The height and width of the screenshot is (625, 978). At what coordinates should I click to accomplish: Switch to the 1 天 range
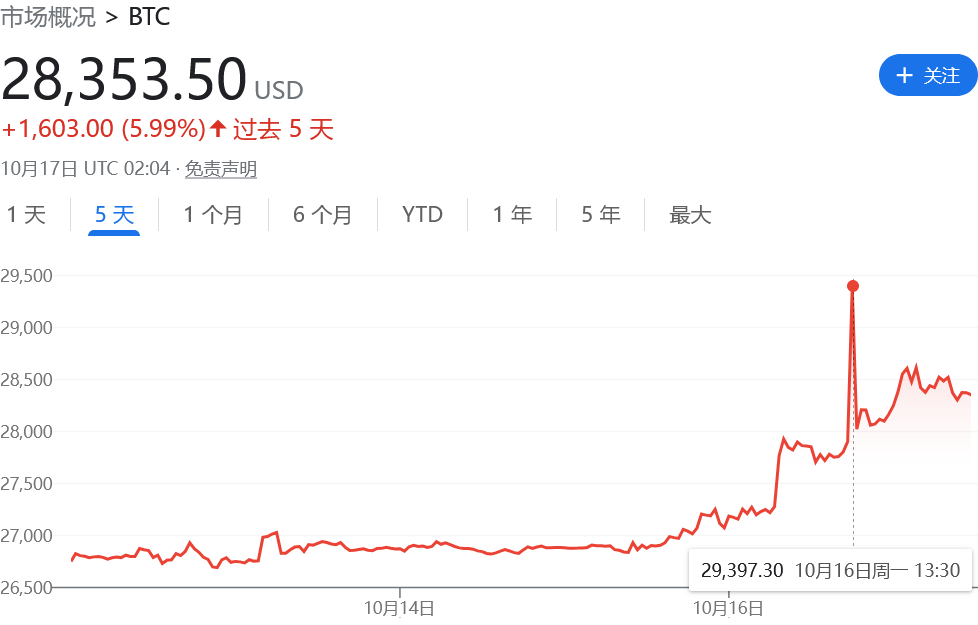tap(27, 215)
